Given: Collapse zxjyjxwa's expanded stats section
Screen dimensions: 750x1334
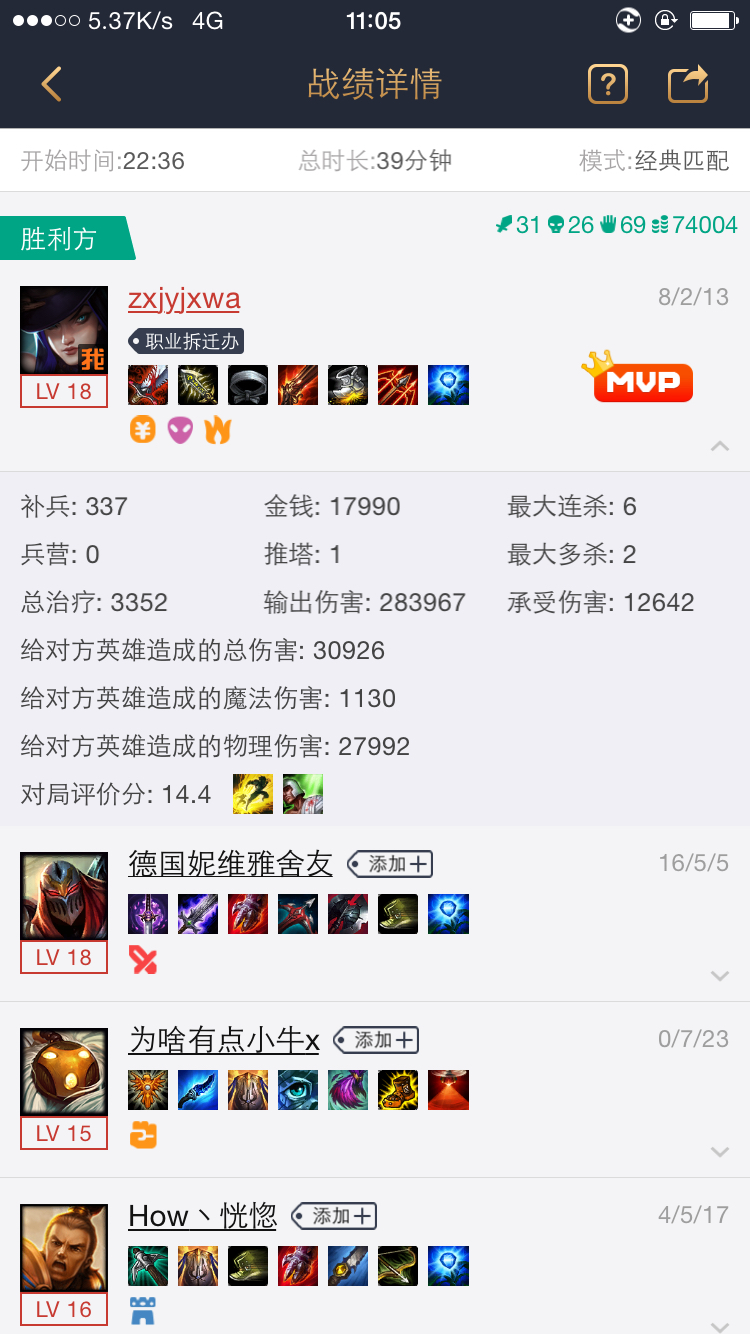Looking at the screenshot, I should (x=720, y=447).
